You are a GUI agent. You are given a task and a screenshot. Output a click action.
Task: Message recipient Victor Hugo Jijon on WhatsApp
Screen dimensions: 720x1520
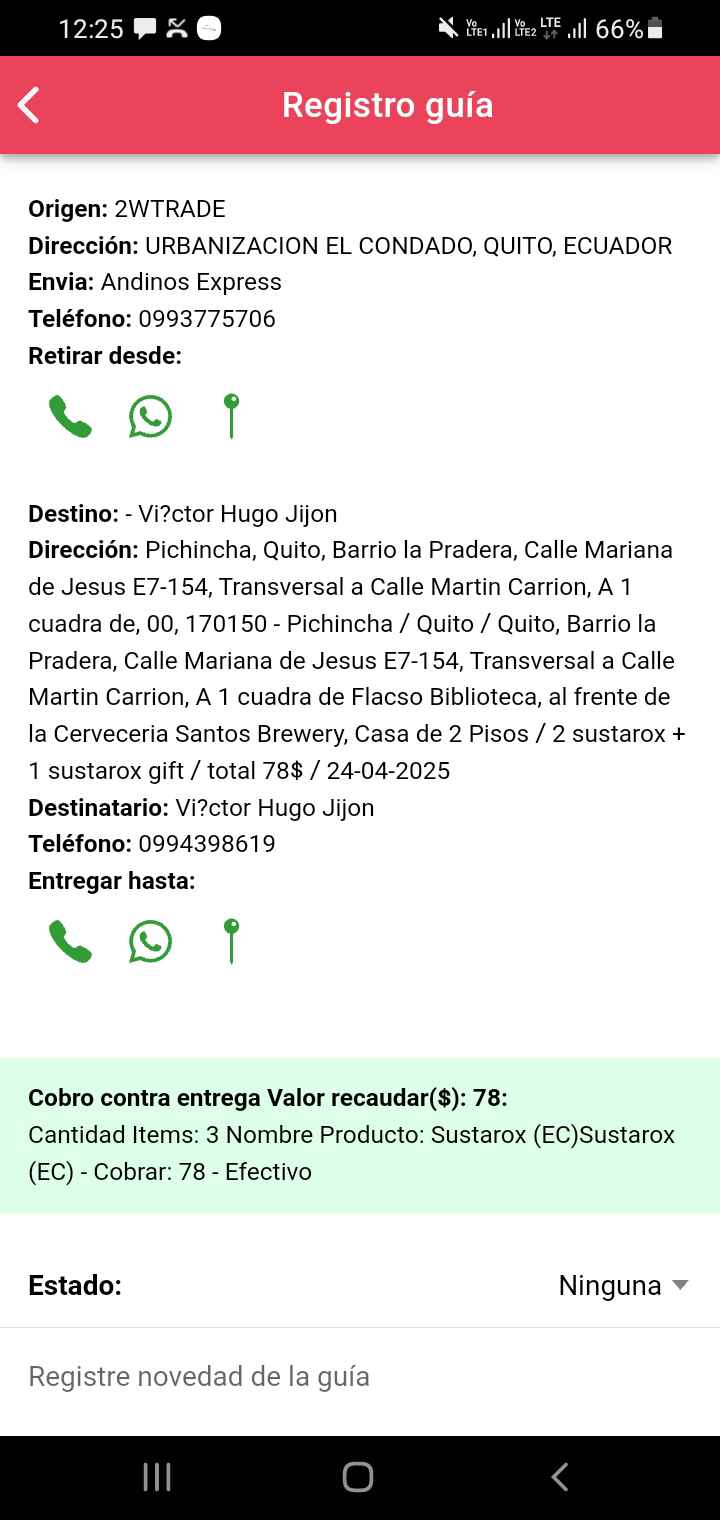[150, 941]
